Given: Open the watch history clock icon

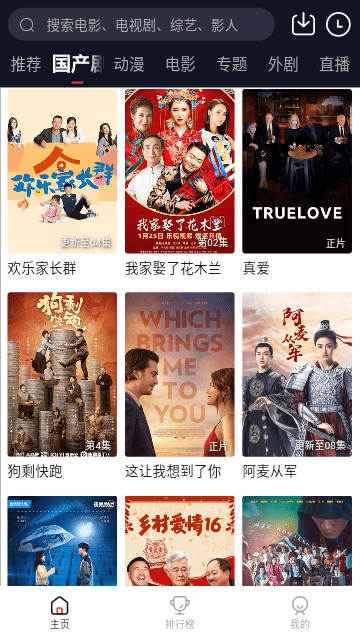Looking at the screenshot, I should [x=338, y=24].
